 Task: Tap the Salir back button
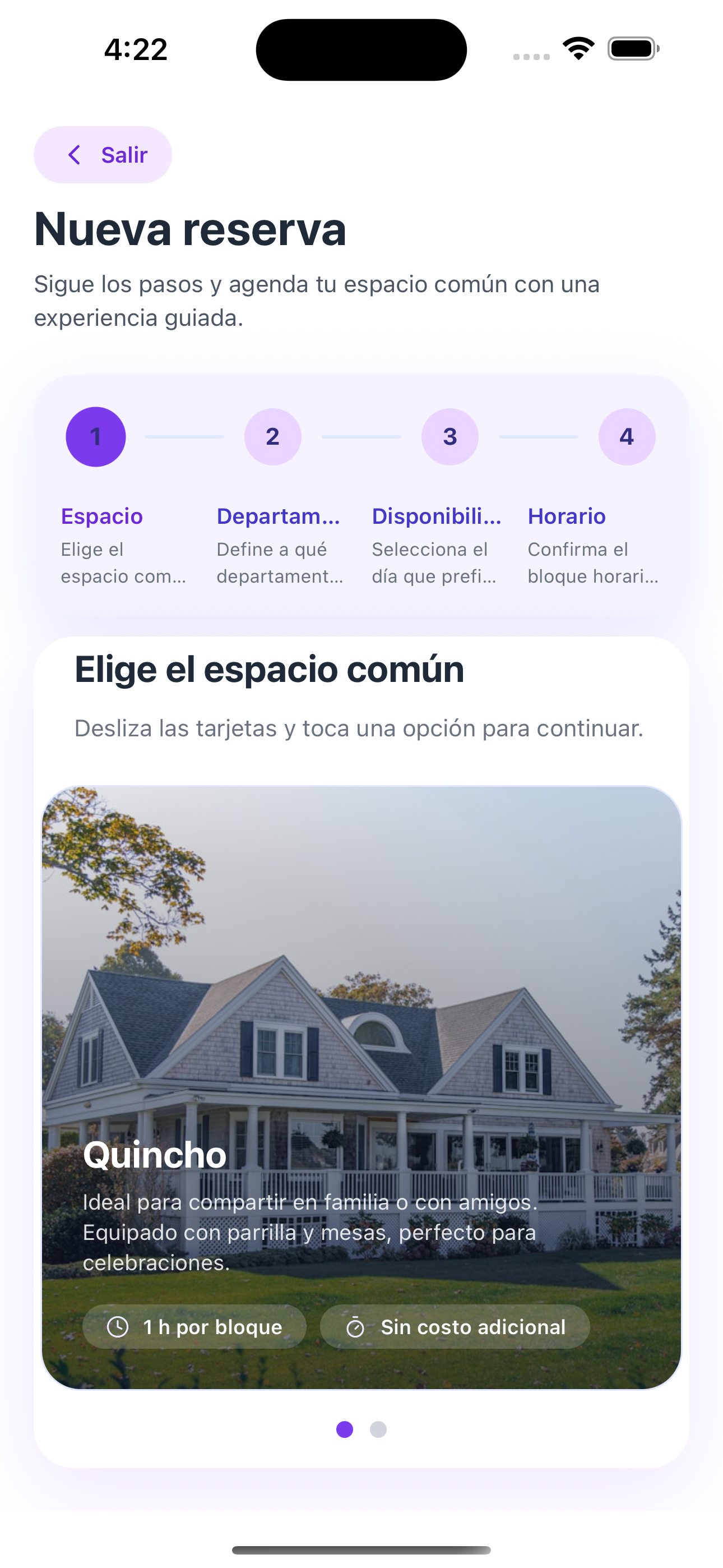(x=103, y=155)
